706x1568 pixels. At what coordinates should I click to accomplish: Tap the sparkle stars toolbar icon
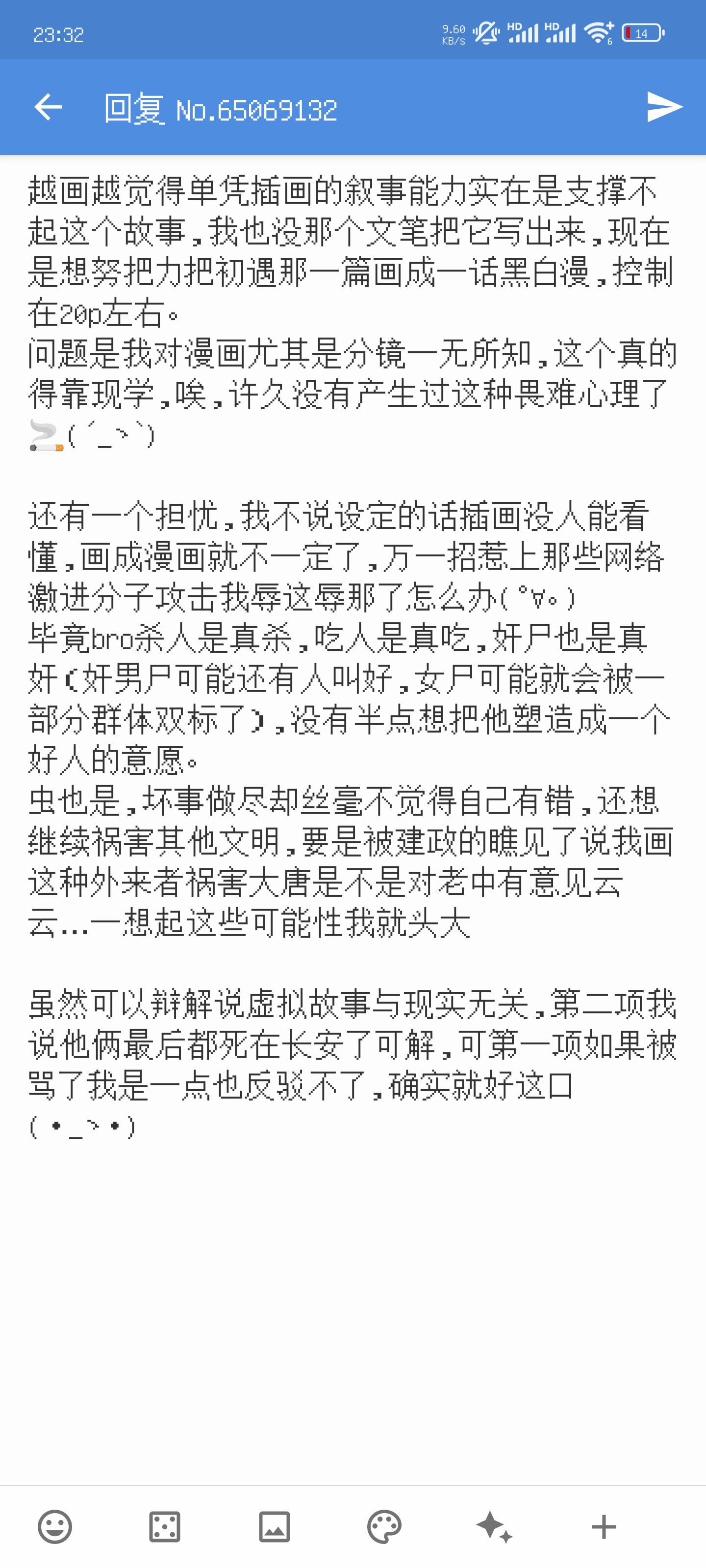(x=494, y=1527)
